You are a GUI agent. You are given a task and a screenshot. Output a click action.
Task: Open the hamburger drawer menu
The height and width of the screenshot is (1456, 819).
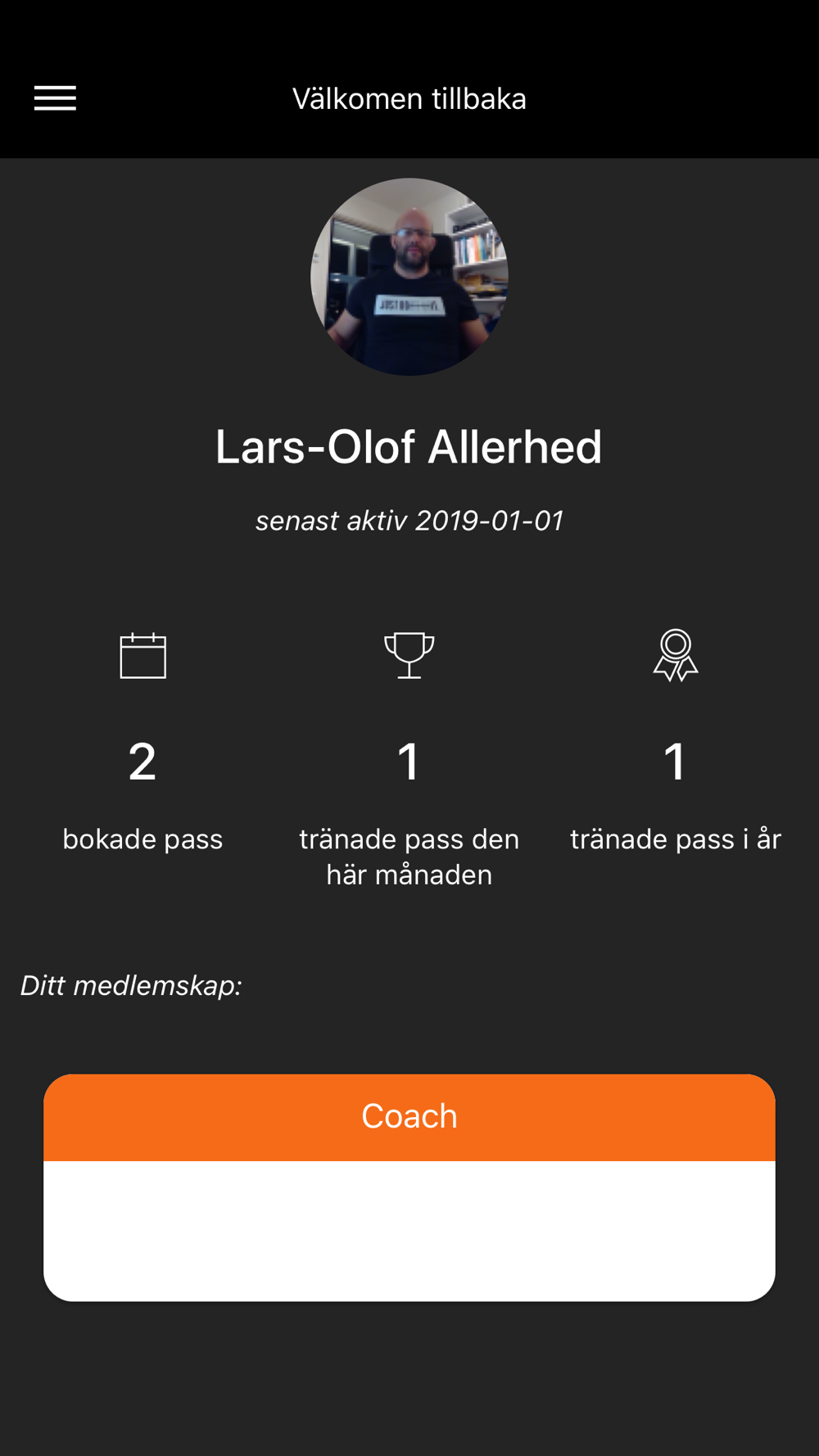pyautogui.click(x=55, y=98)
